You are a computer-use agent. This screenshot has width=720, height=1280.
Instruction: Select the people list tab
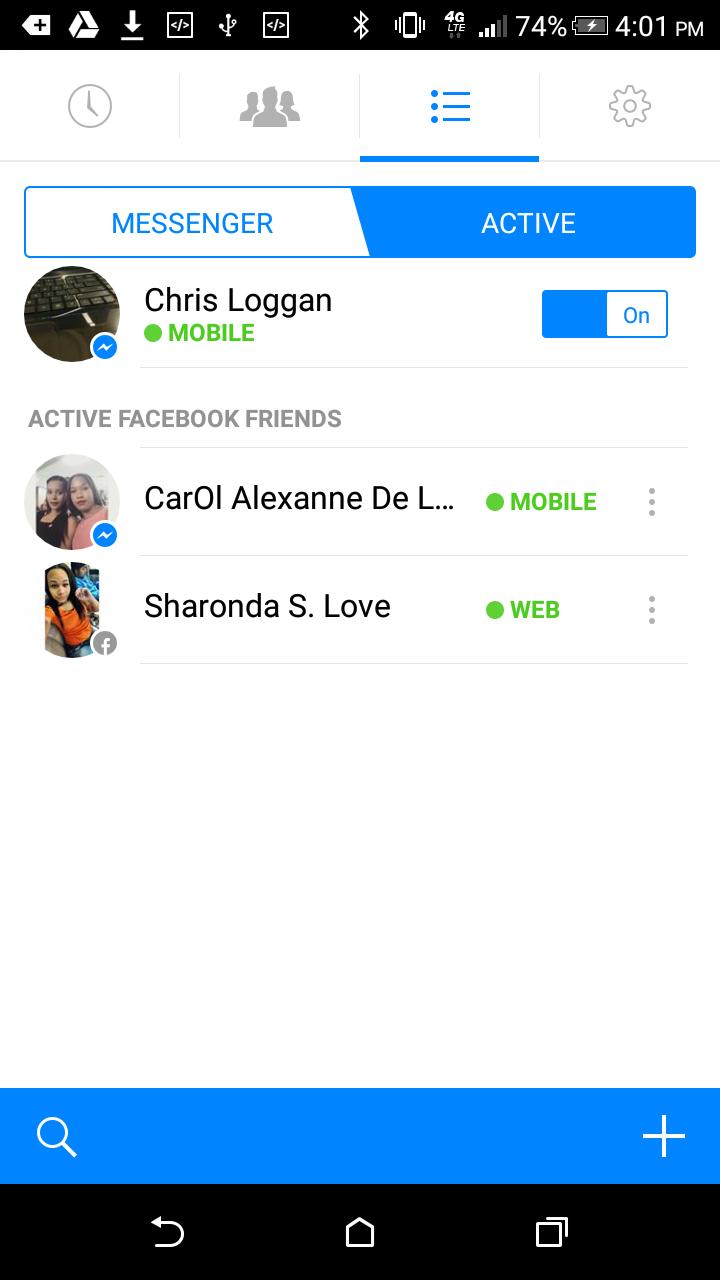pos(450,106)
